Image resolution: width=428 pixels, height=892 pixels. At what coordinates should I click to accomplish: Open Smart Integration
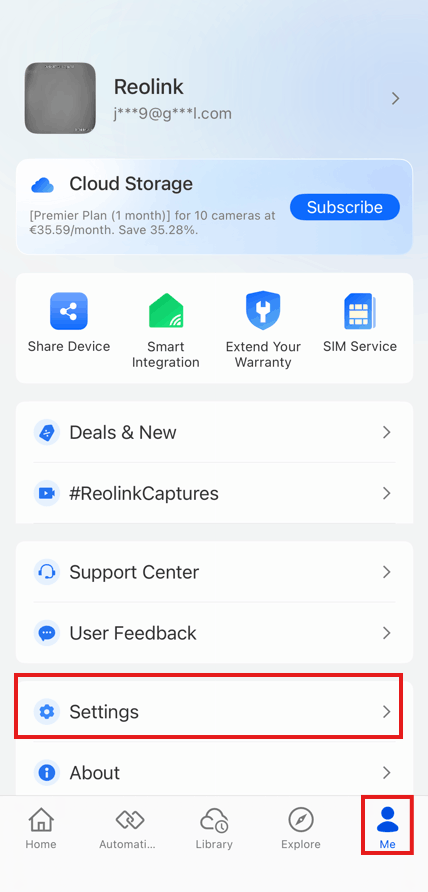pos(166,331)
